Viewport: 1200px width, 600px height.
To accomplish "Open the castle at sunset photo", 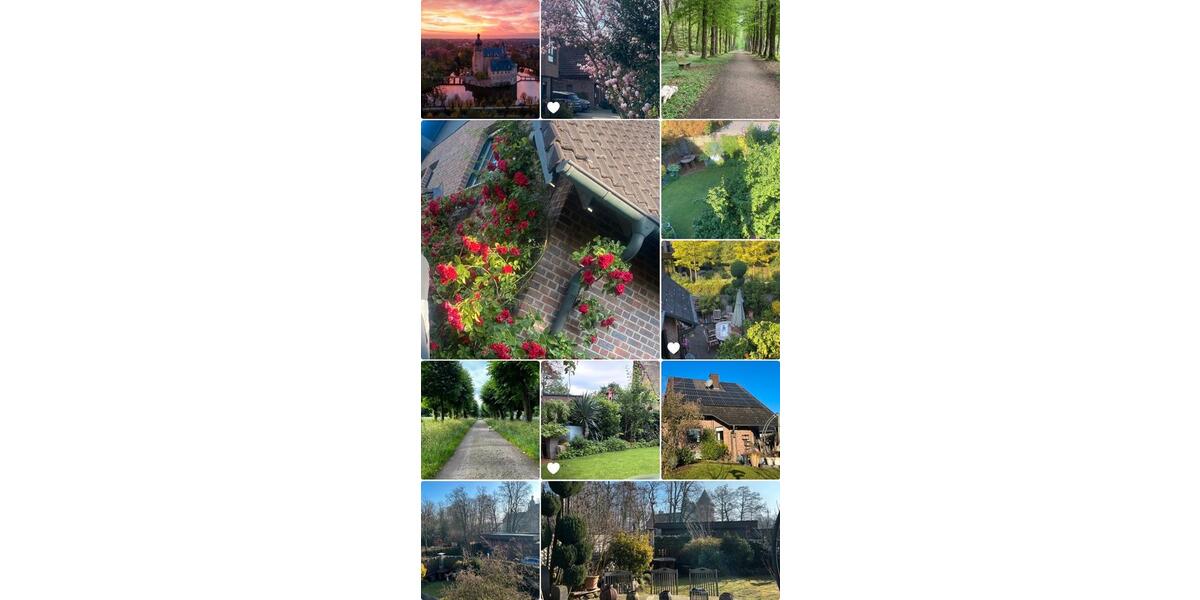I will pyautogui.click(x=480, y=59).
